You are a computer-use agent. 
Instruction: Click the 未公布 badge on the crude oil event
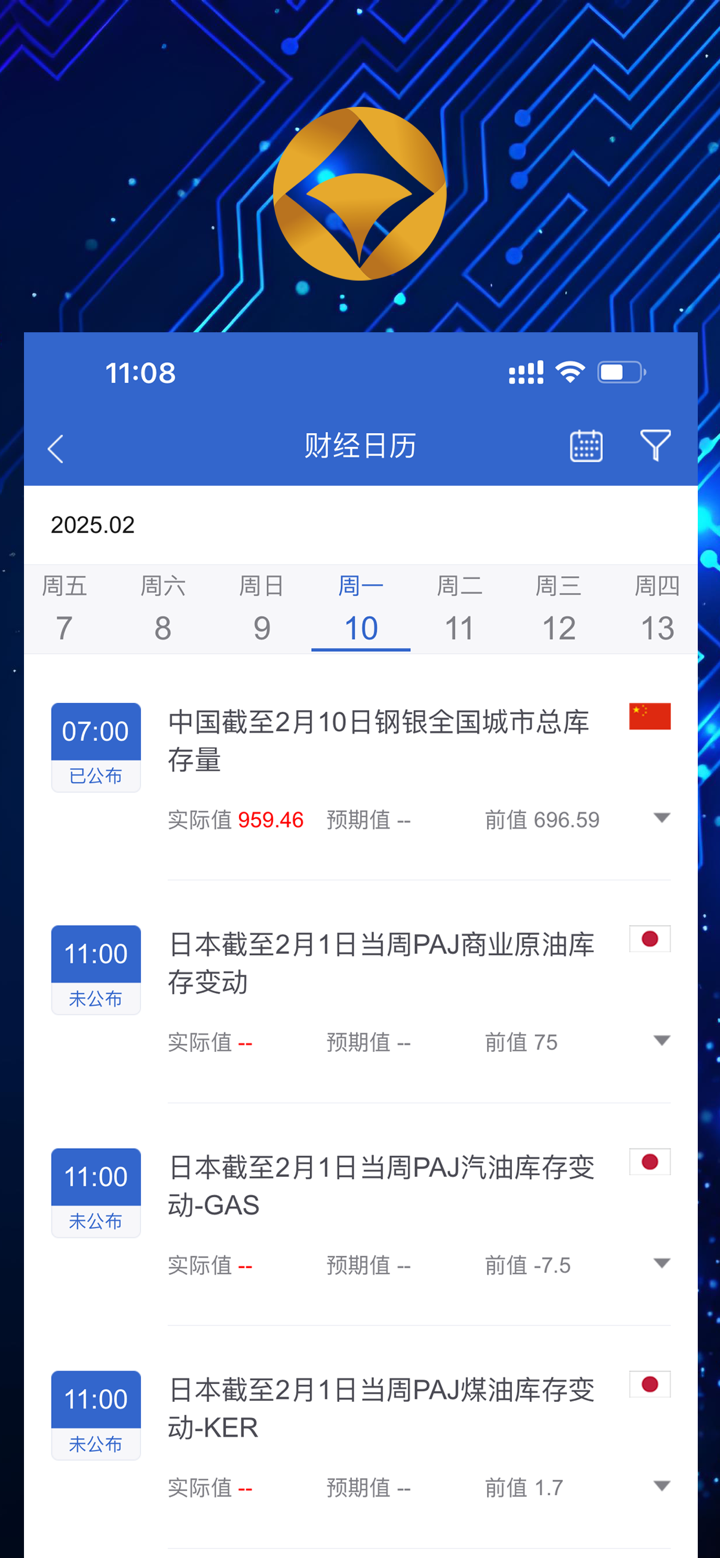point(95,997)
